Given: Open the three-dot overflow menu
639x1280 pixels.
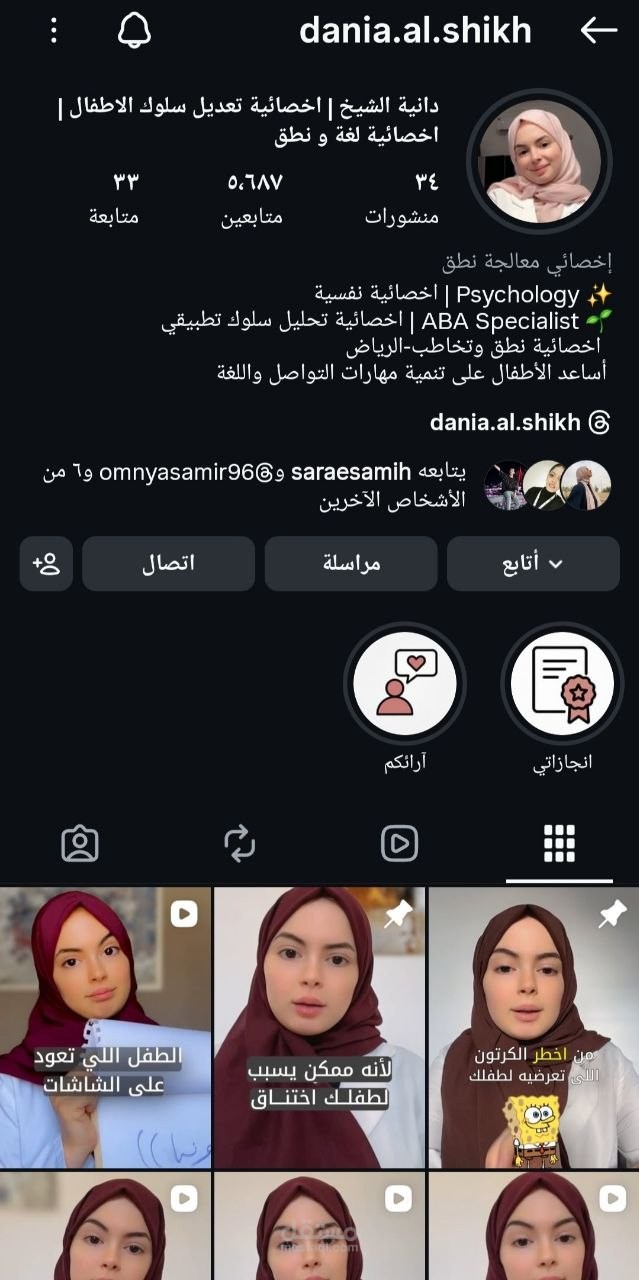Looking at the screenshot, I should click(54, 31).
